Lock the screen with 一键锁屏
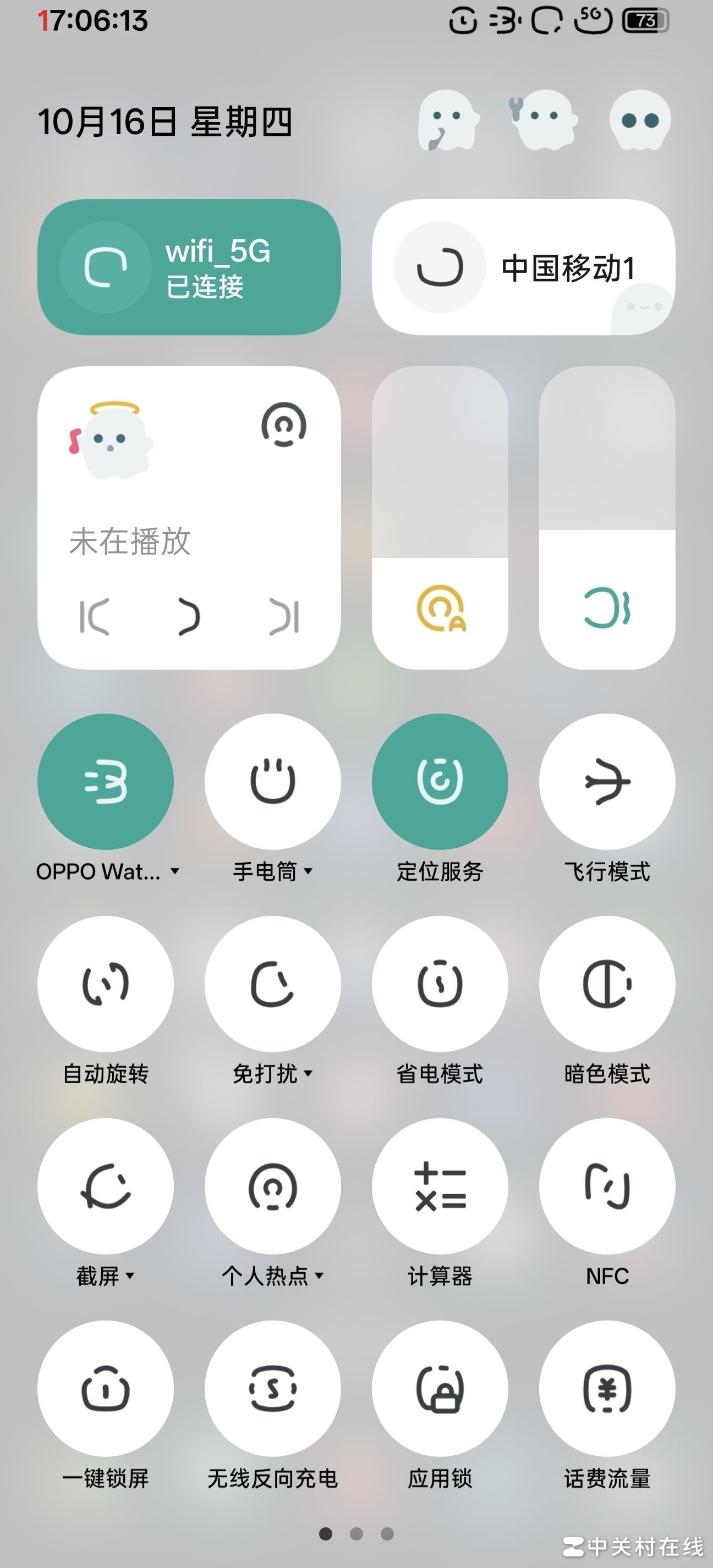The image size is (713, 1568). pos(105,1388)
